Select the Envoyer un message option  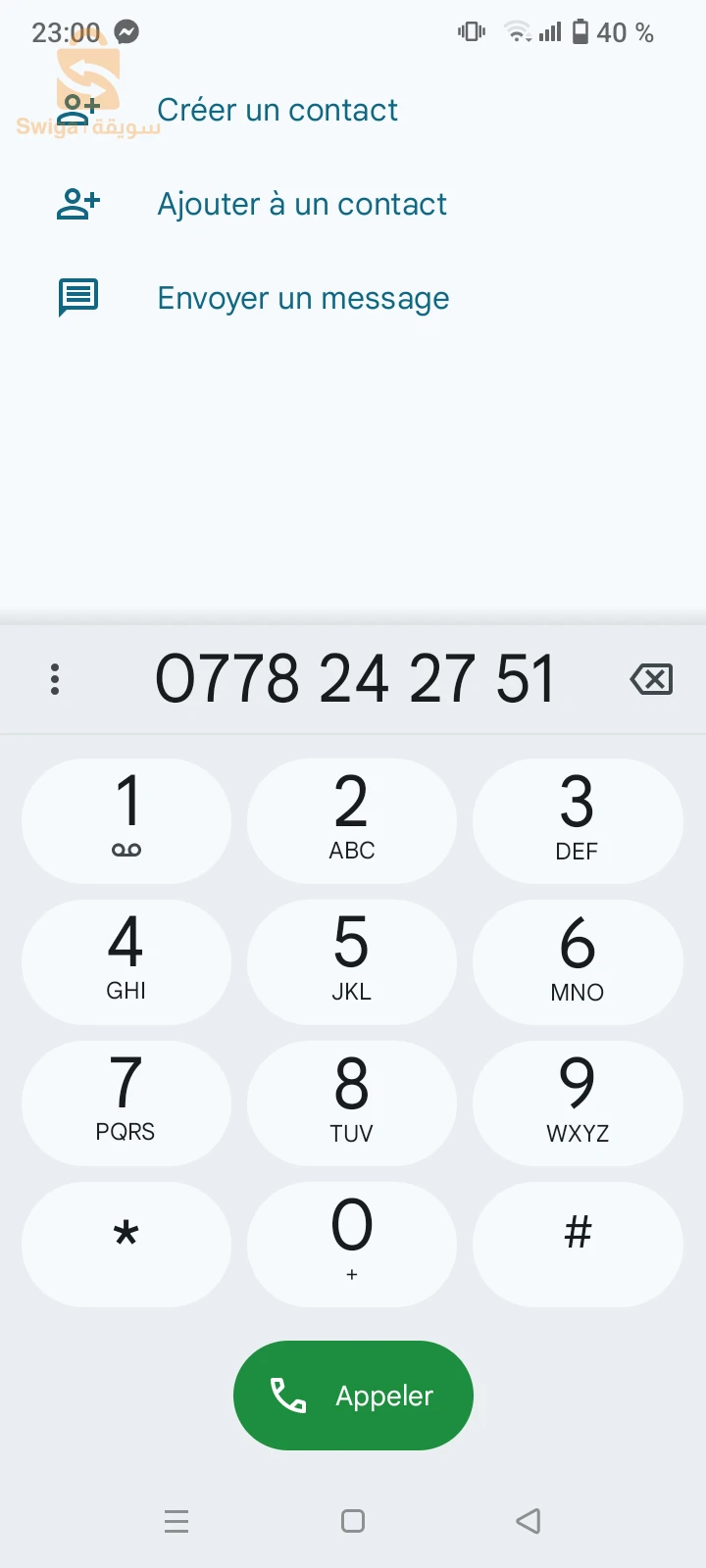[302, 297]
